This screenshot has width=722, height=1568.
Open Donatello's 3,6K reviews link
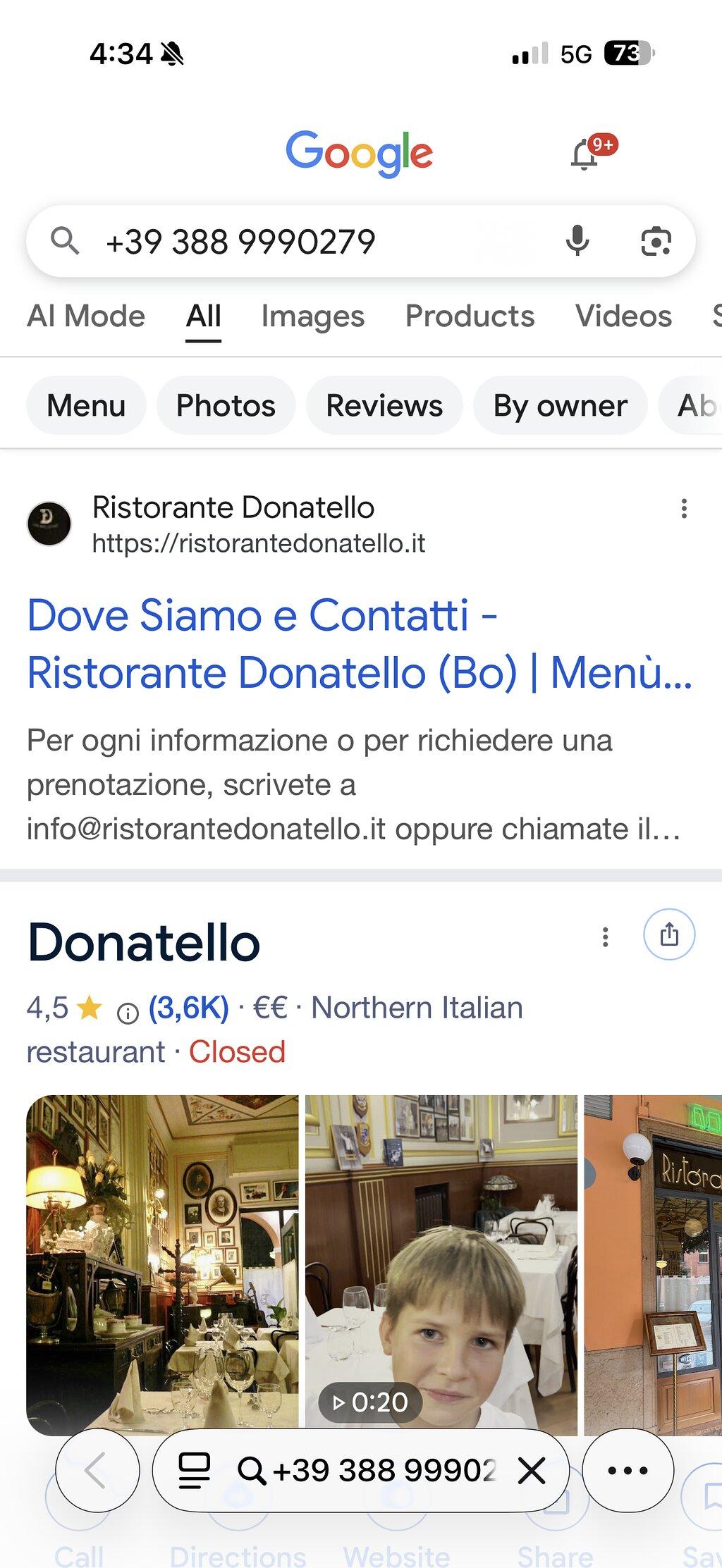(x=188, y=1008)
